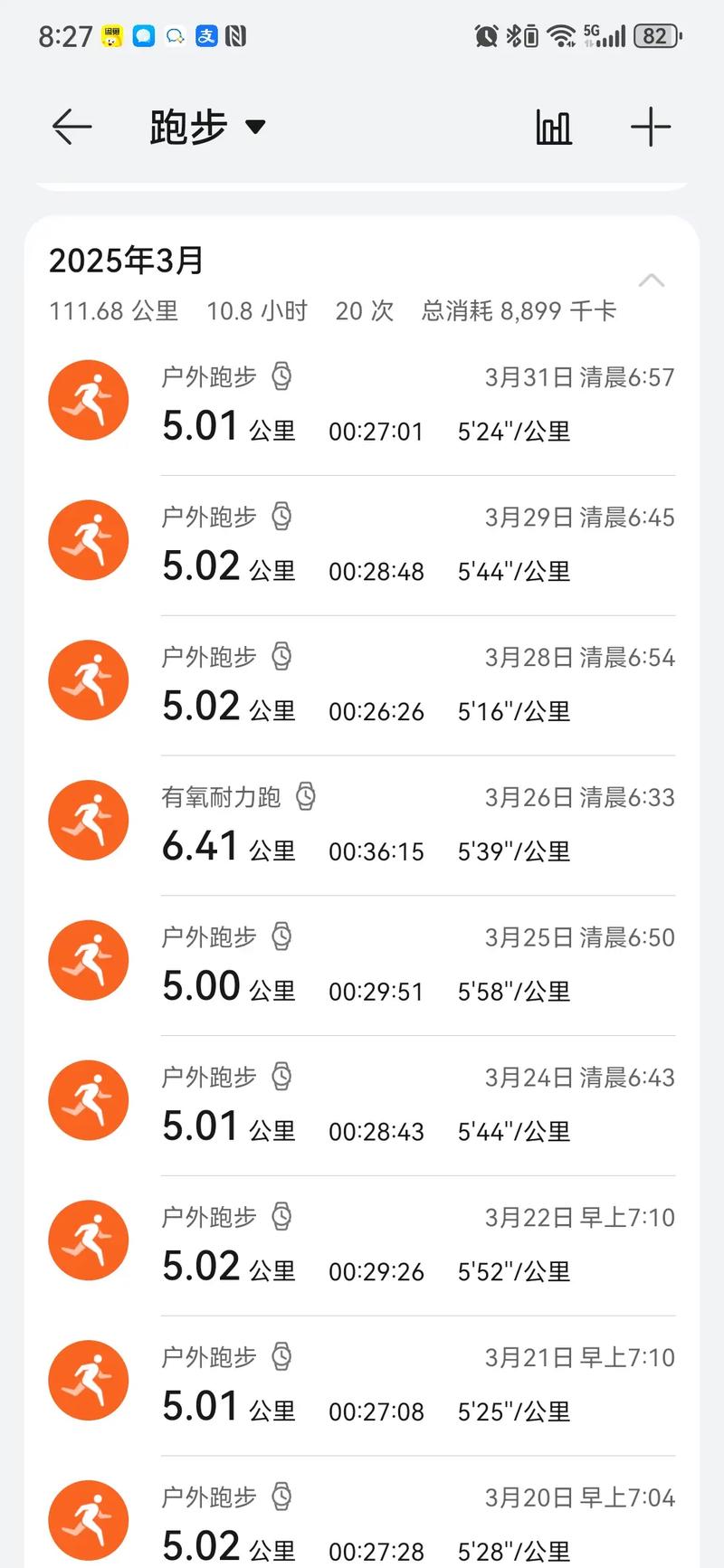Tap the March 20 run's orange icon
The width and height of the screenshot is (724, 1568).
tap(88, 1520)
